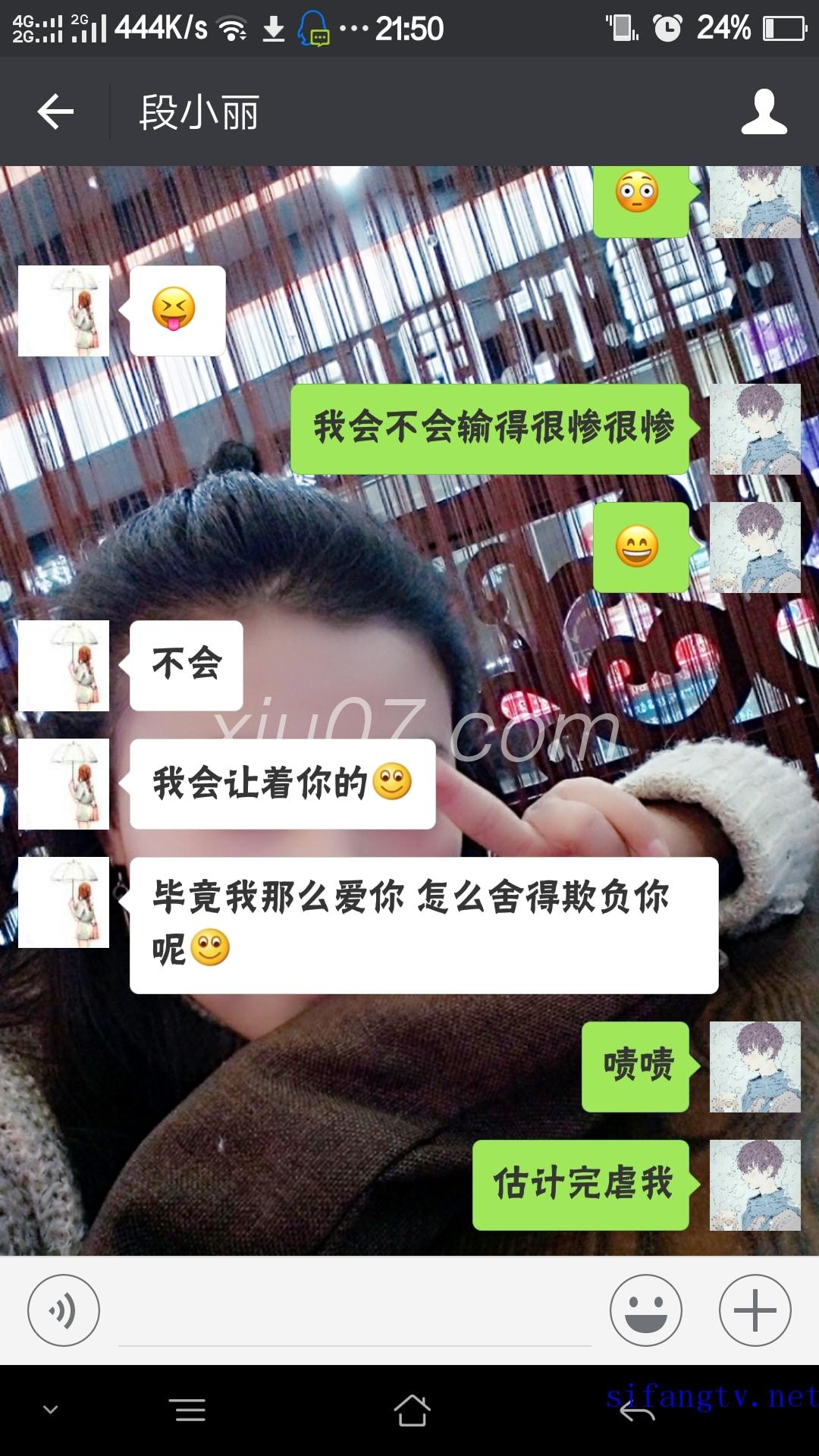Open the emoji picker
This screenshot has width=819, height=1456.
click(x=645, y=1310)
